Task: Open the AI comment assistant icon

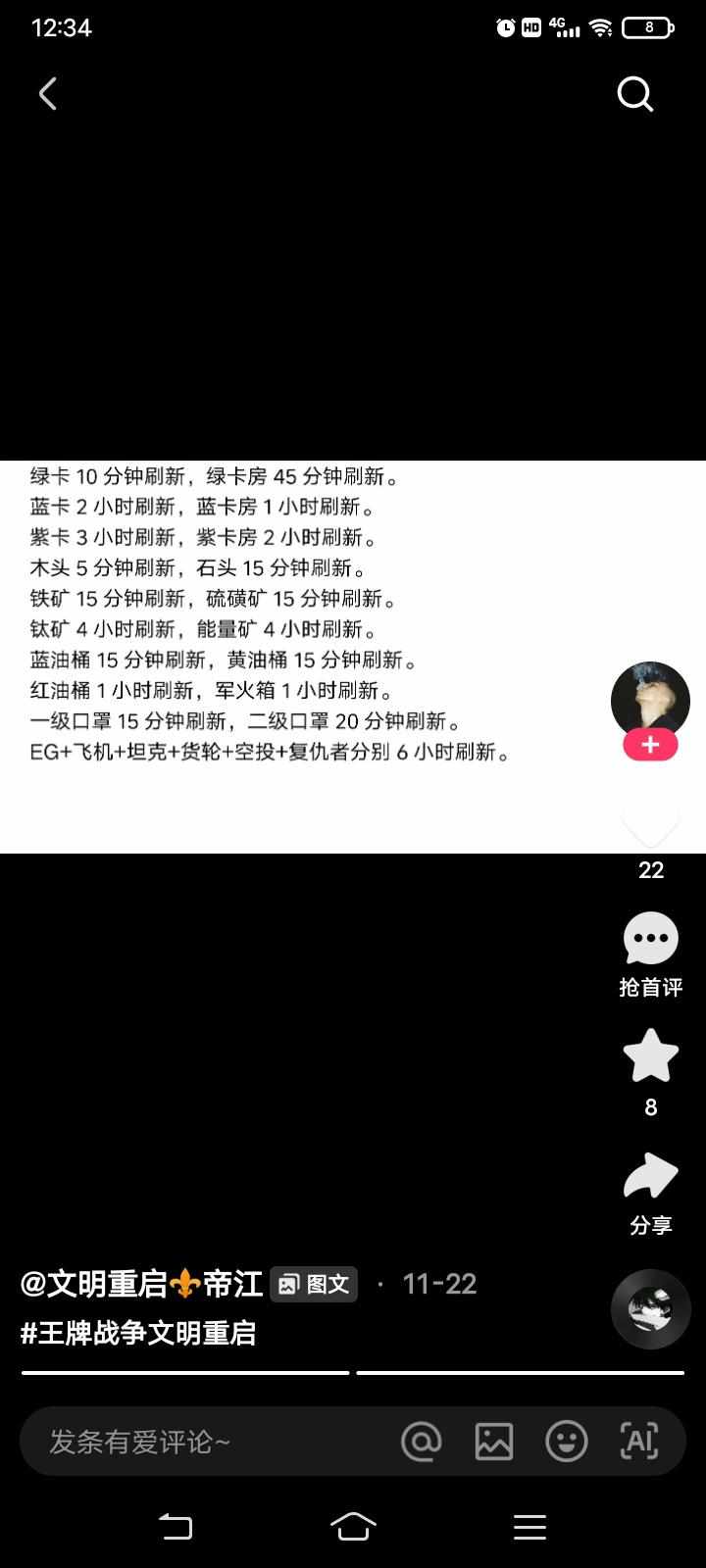Action: [639, 1442]
